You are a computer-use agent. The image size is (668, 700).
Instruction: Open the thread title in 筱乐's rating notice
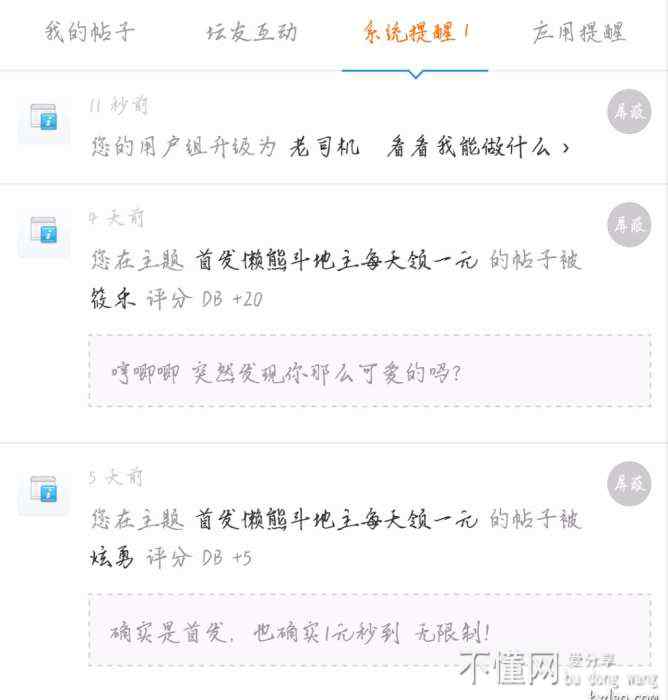(x=337, y=261)
